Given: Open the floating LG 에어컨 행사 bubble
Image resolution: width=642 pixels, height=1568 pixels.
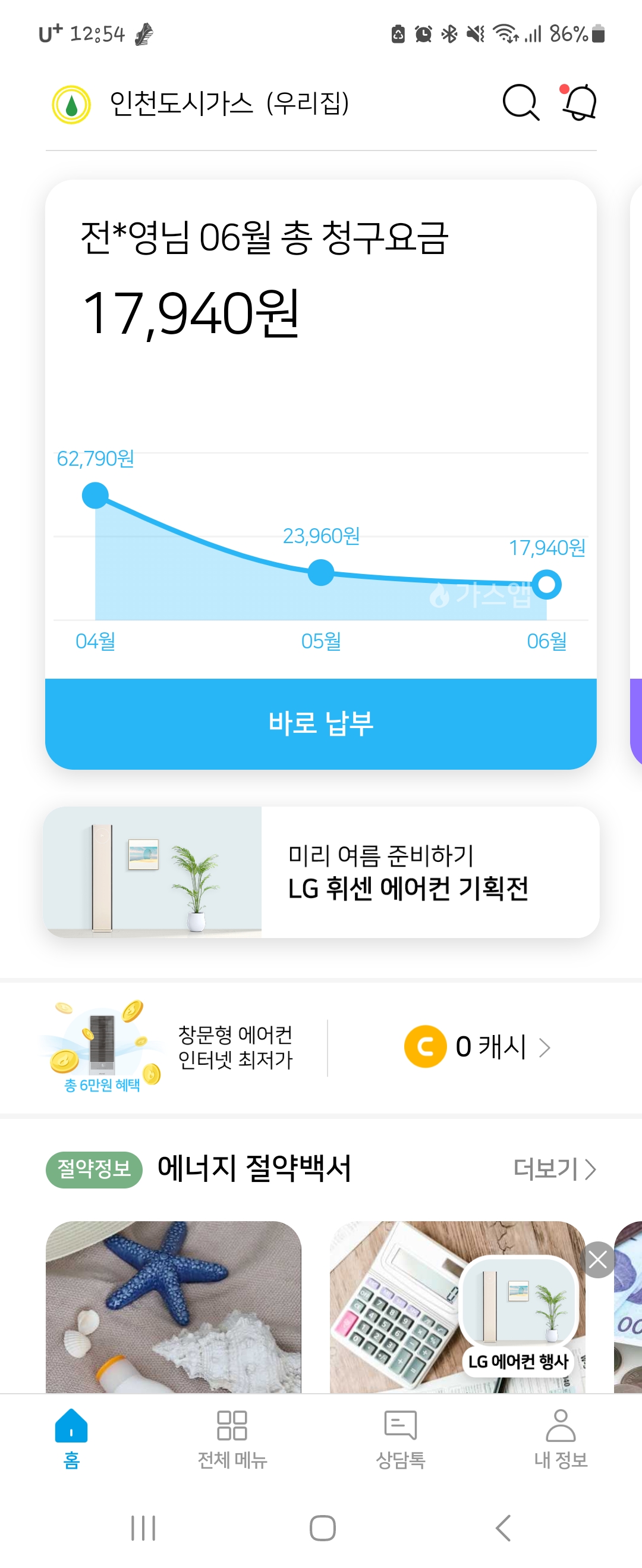Looking at the screenshot, I should coord(518,1309).
